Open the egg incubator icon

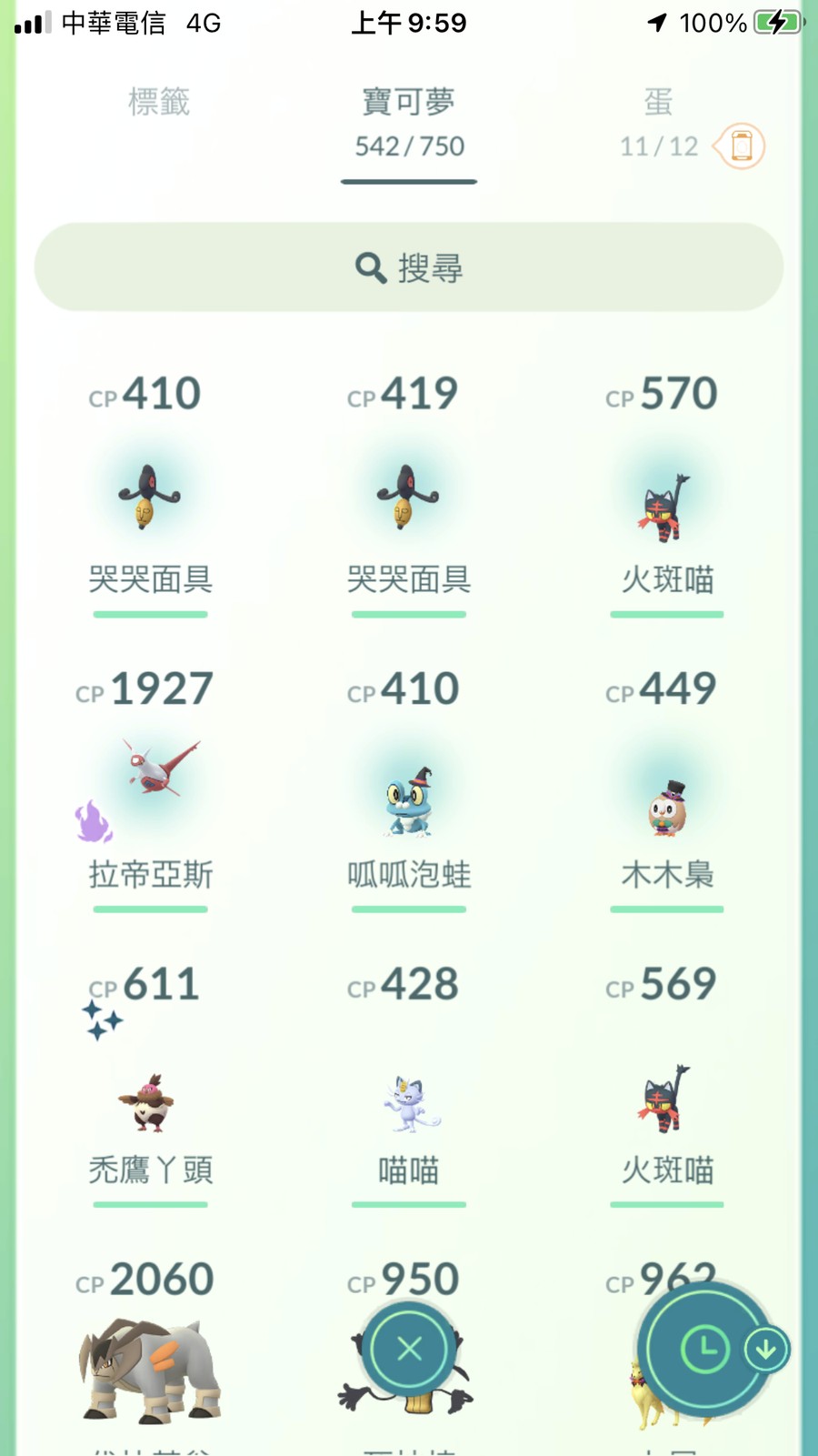[x=742, y=146]
